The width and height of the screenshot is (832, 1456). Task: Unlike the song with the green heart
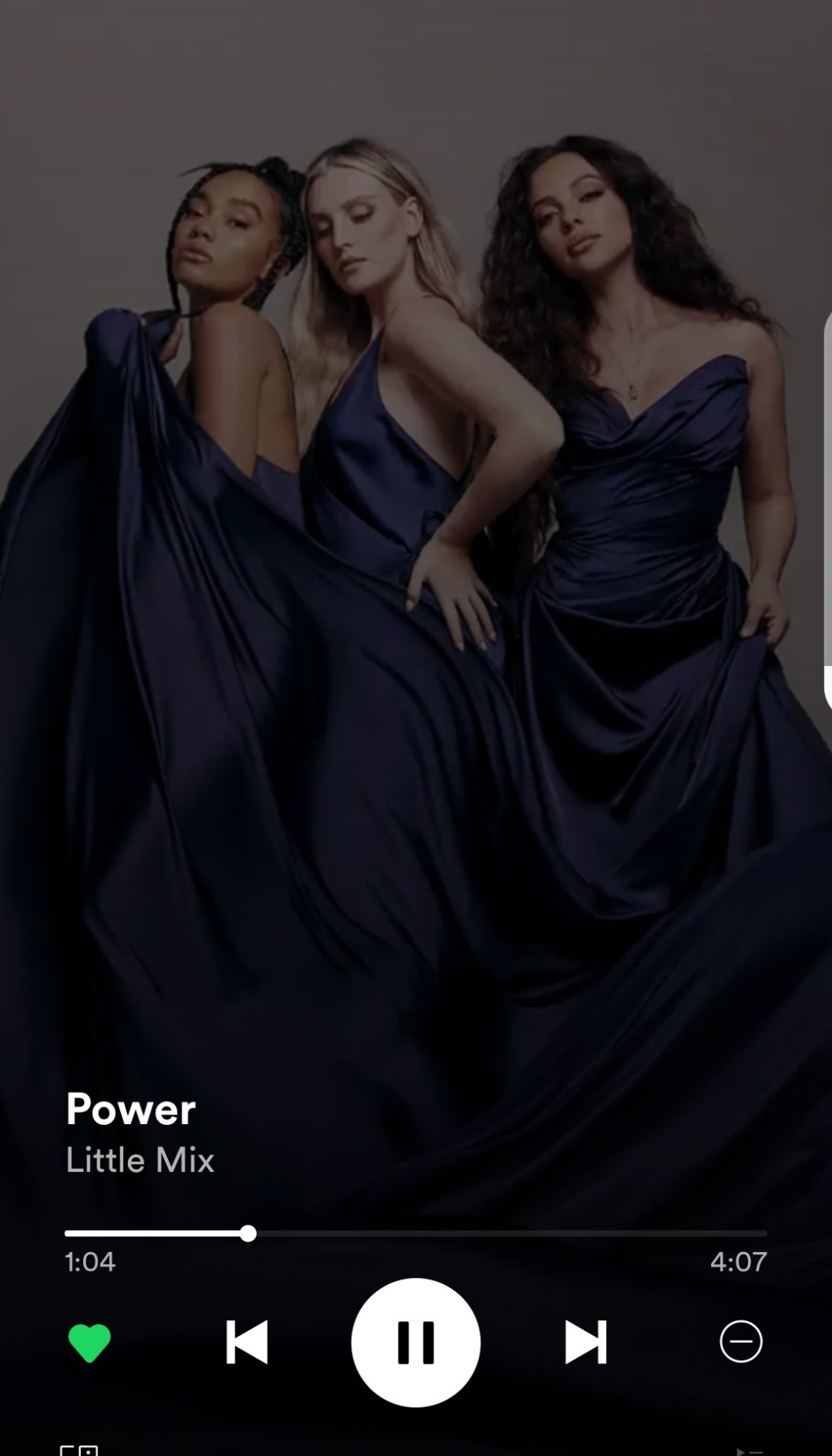(x=89, y=1342)
